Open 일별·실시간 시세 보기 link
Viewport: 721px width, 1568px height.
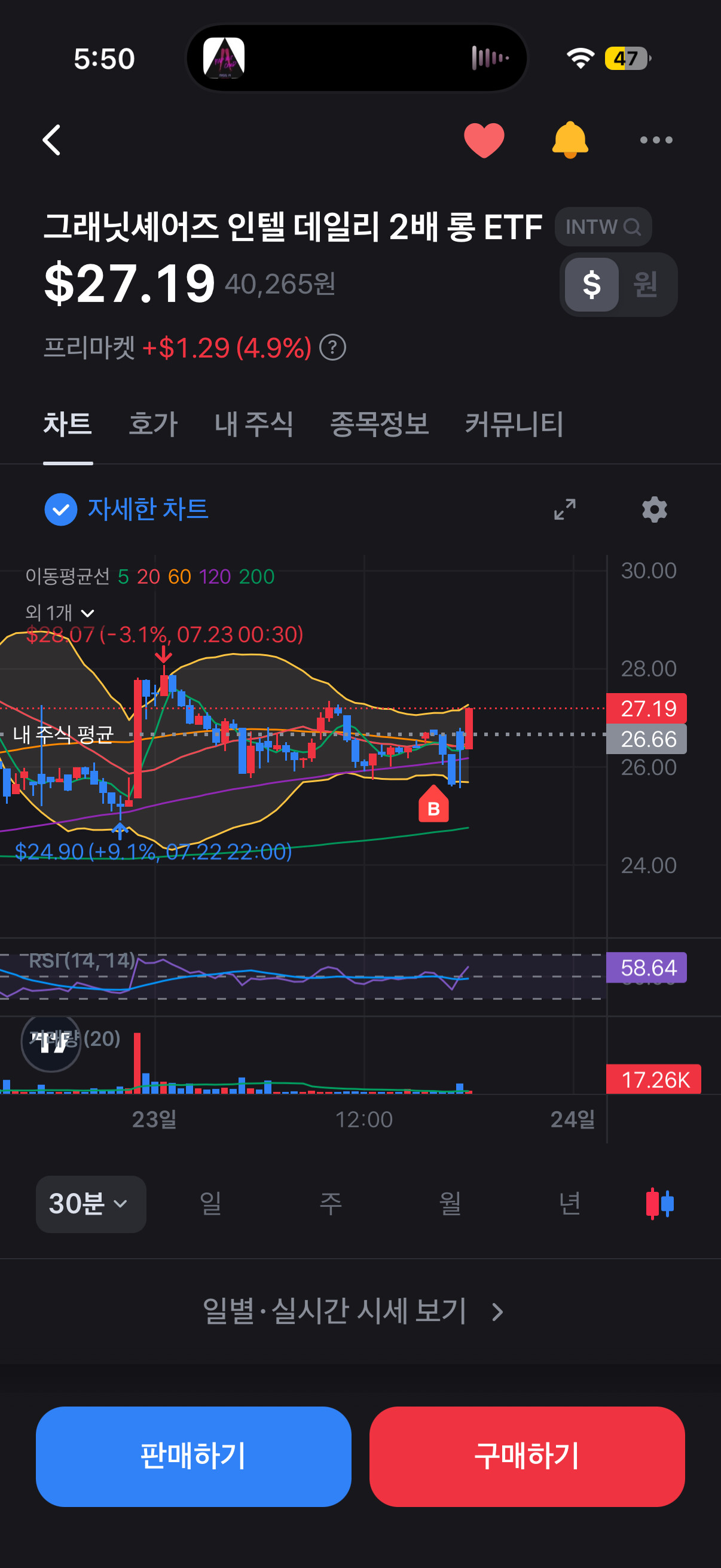(353, 1311)
